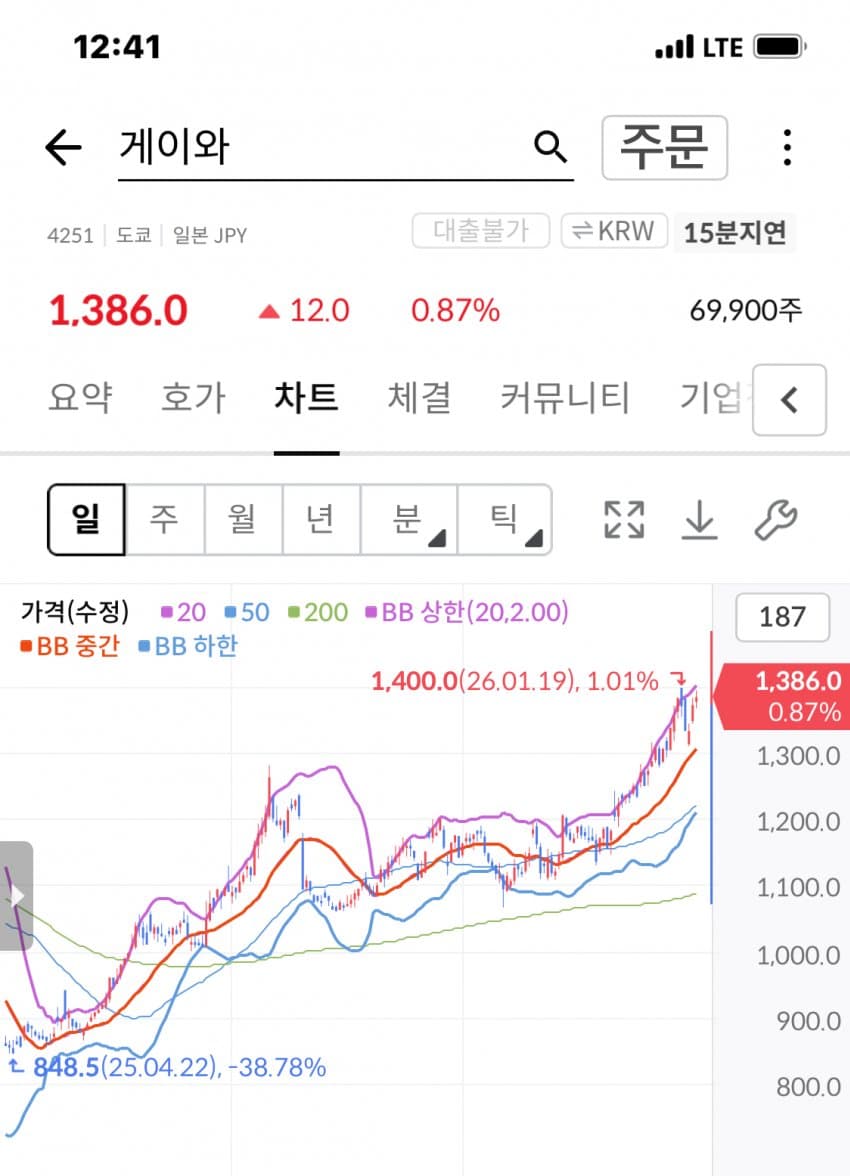Open the 커뮤니티 tab
850x1176 pixels.
(565, 398)
